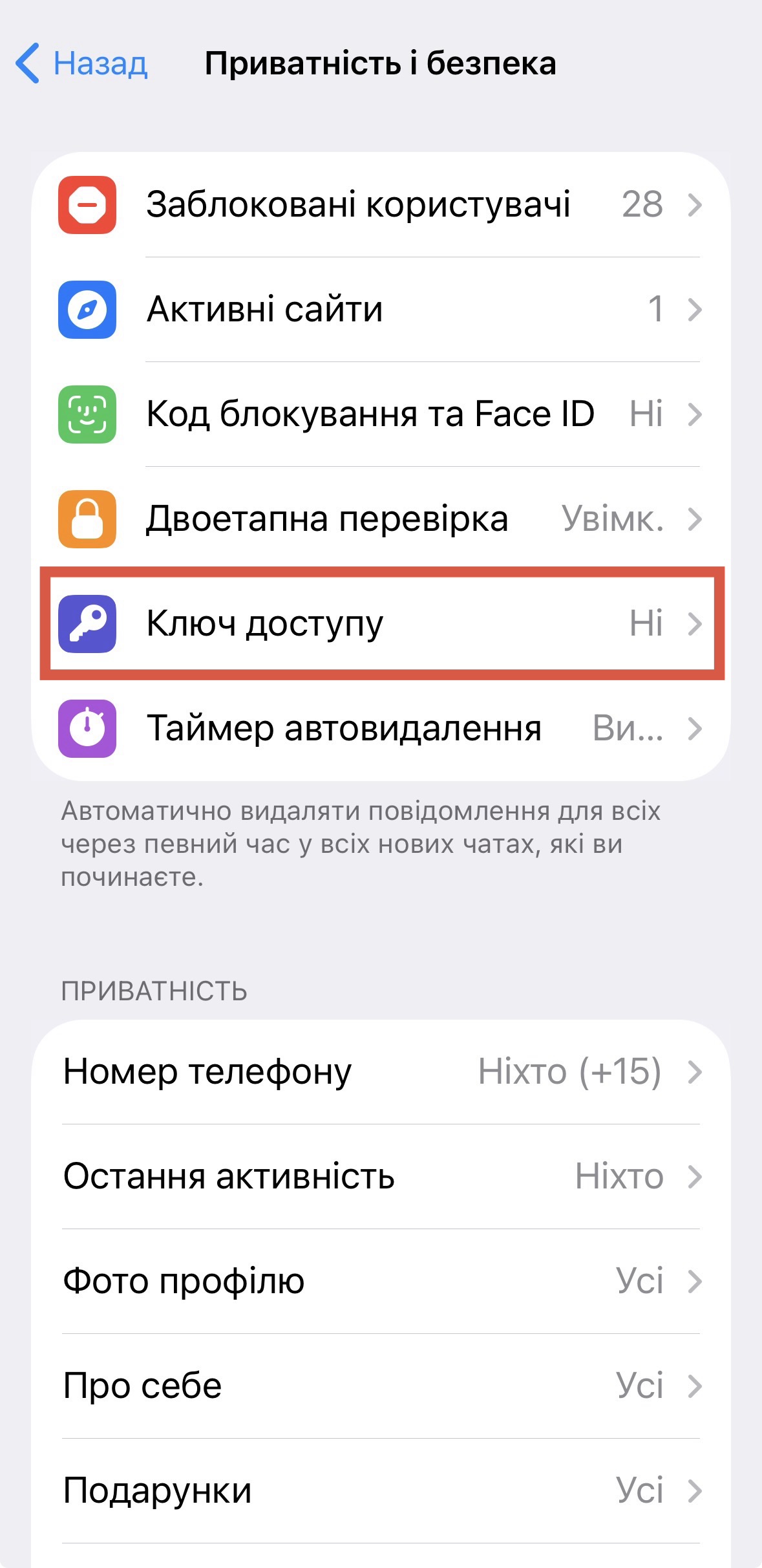Open Двоетапна перевірка settings
762x1568 pixels.
coord(380,519)
